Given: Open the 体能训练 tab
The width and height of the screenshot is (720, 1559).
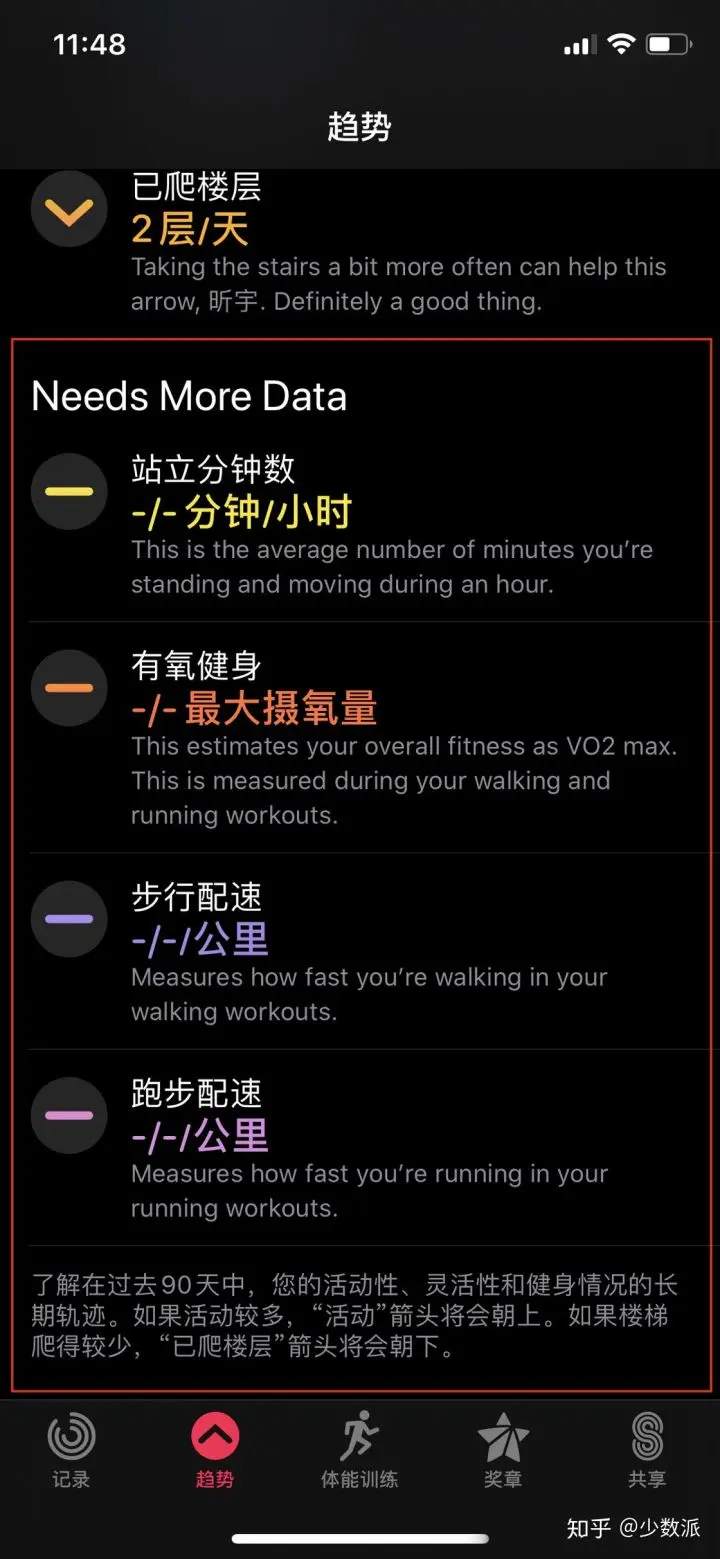Looking at the screenshot, I should point(359,1449).
